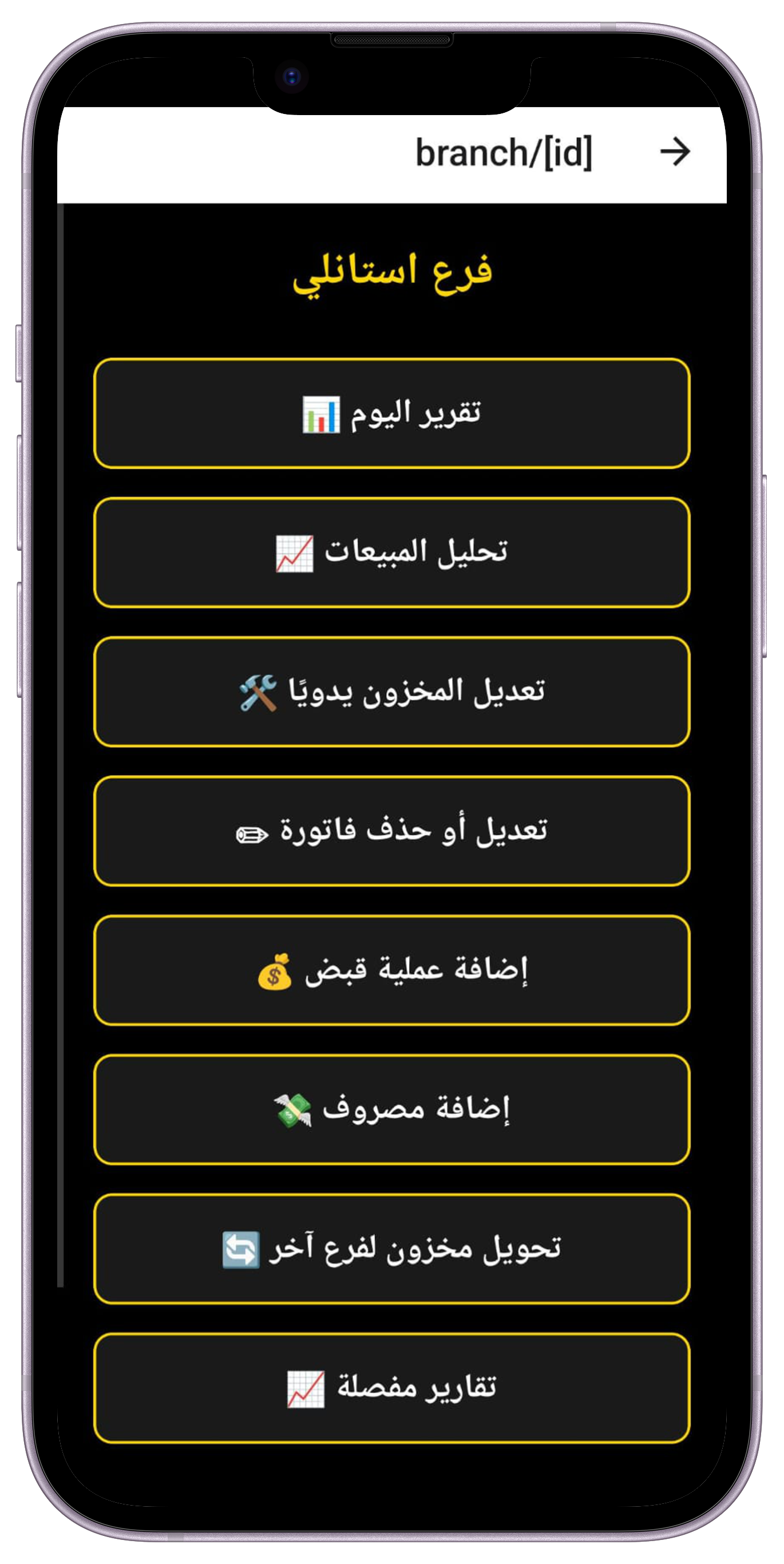
Task: Tap إضافة مصروف to add expense
Action: coord(391,1109)
